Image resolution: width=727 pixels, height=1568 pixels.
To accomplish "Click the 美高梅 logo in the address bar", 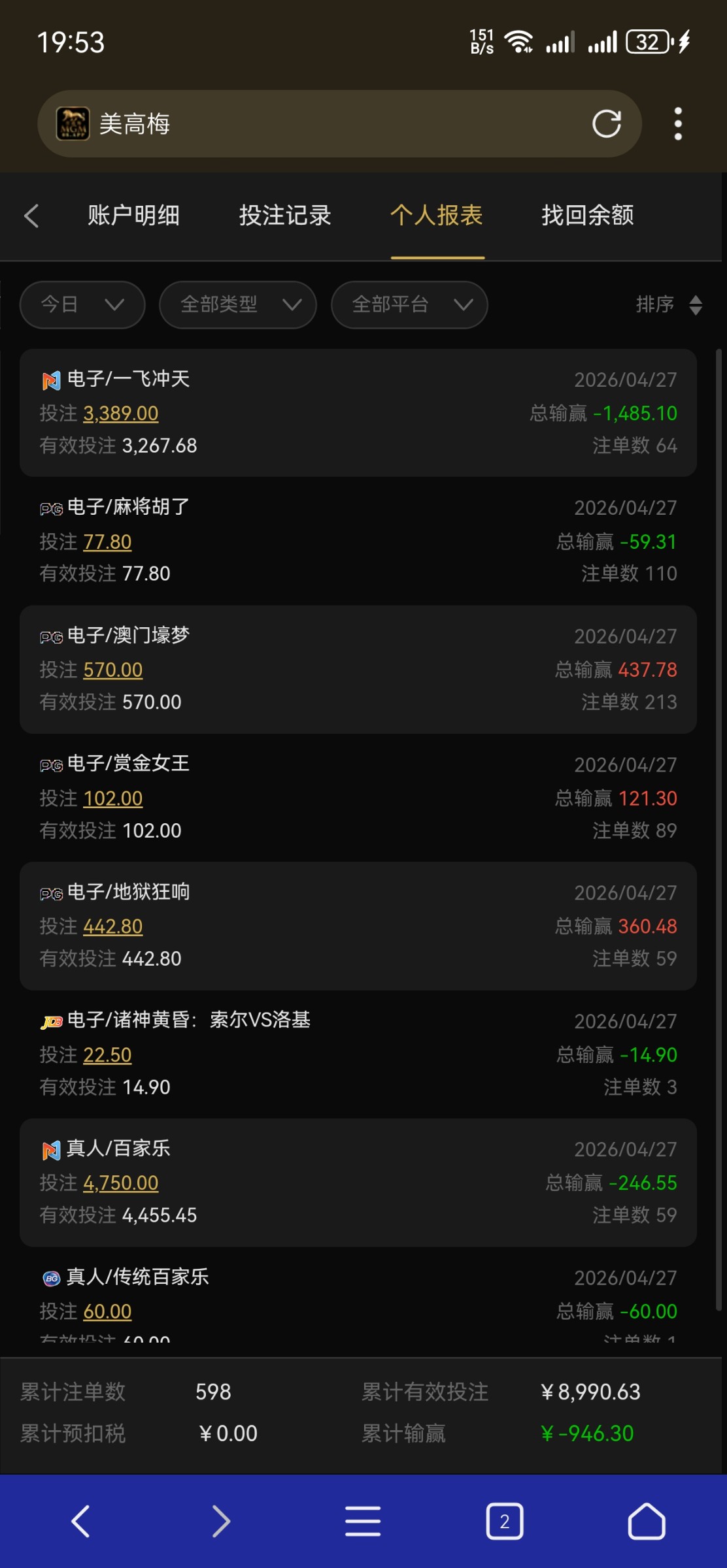I will (73, 123).
